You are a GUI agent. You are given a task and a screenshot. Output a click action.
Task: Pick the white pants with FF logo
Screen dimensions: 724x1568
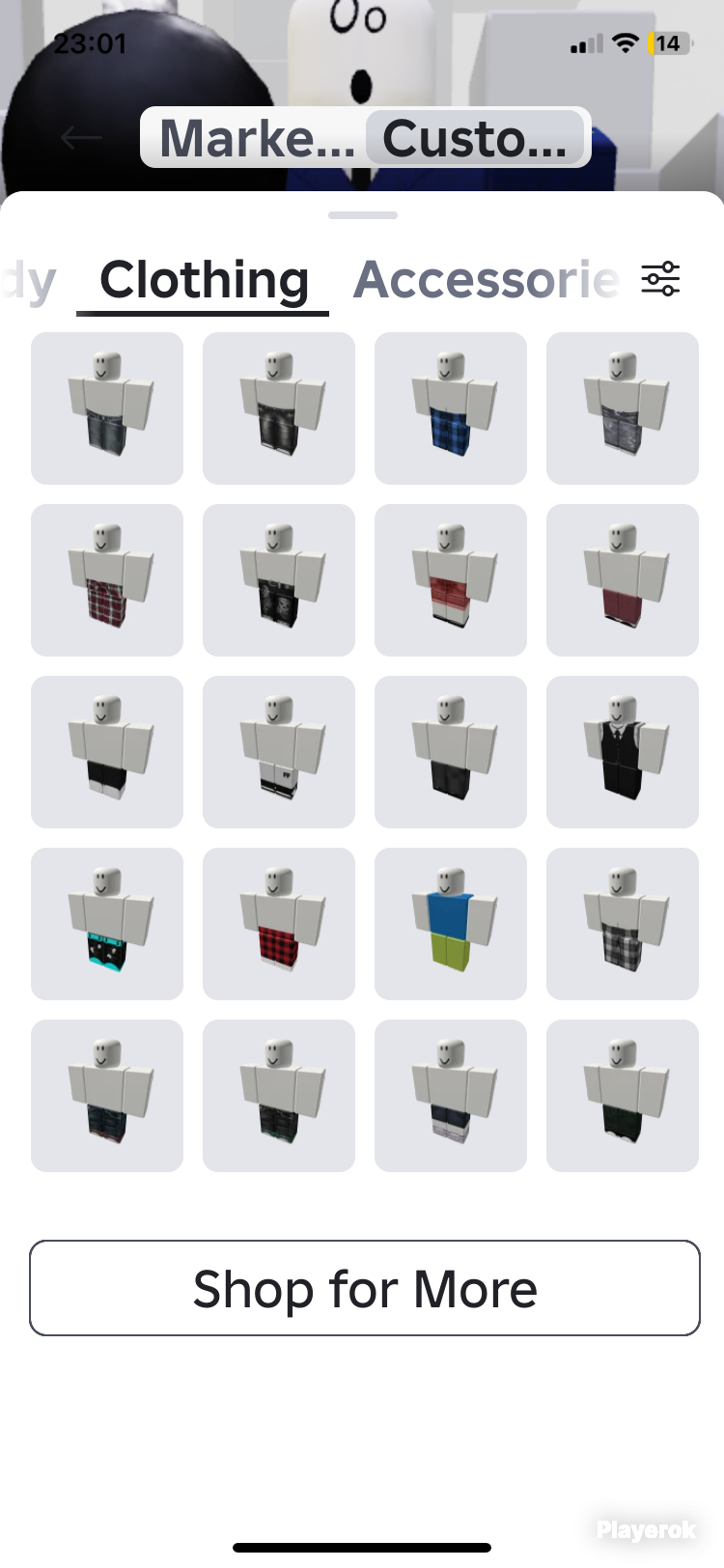coord(279,752)
